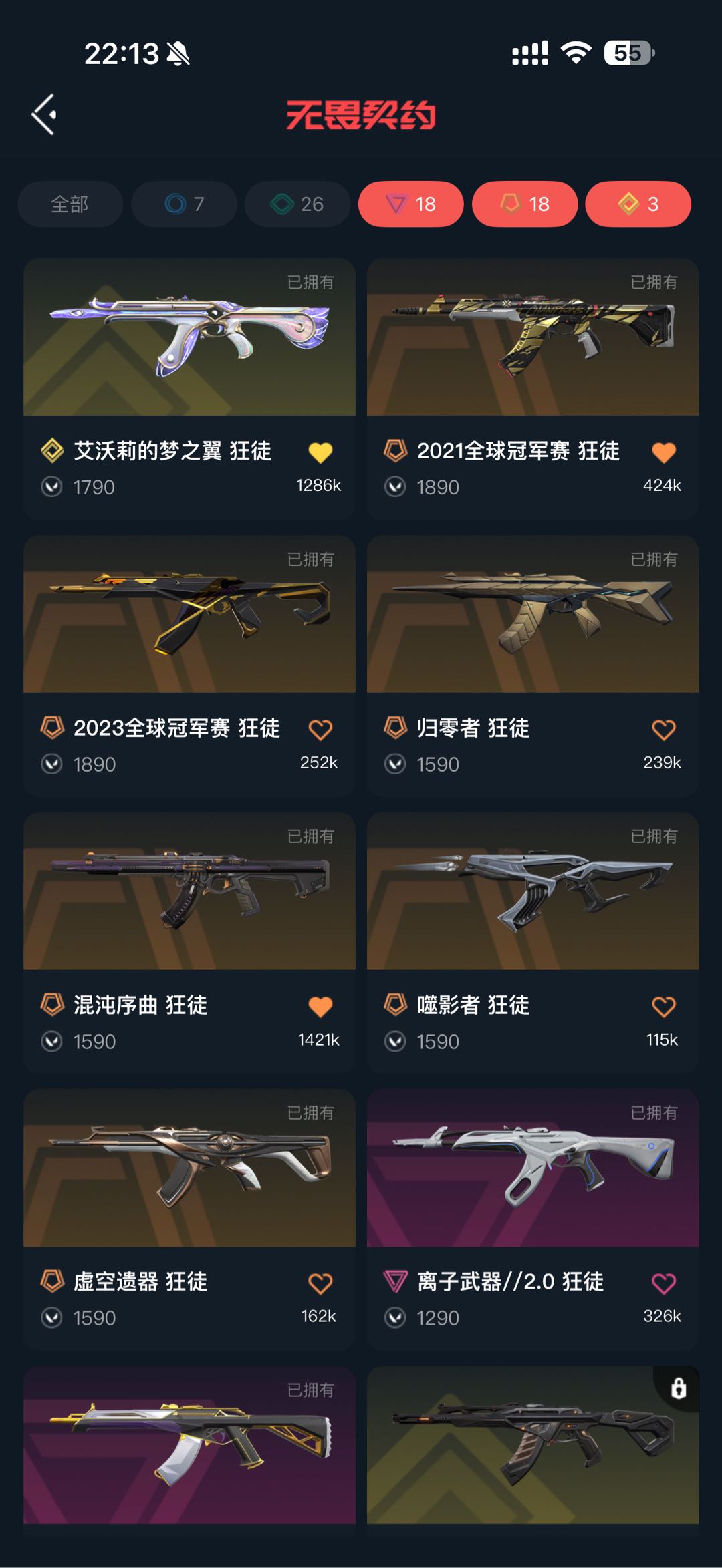Like the 离子武器//2.0 狂徒 skin
This screenshot has height=1568, width=722.
tap(663, 1283)
